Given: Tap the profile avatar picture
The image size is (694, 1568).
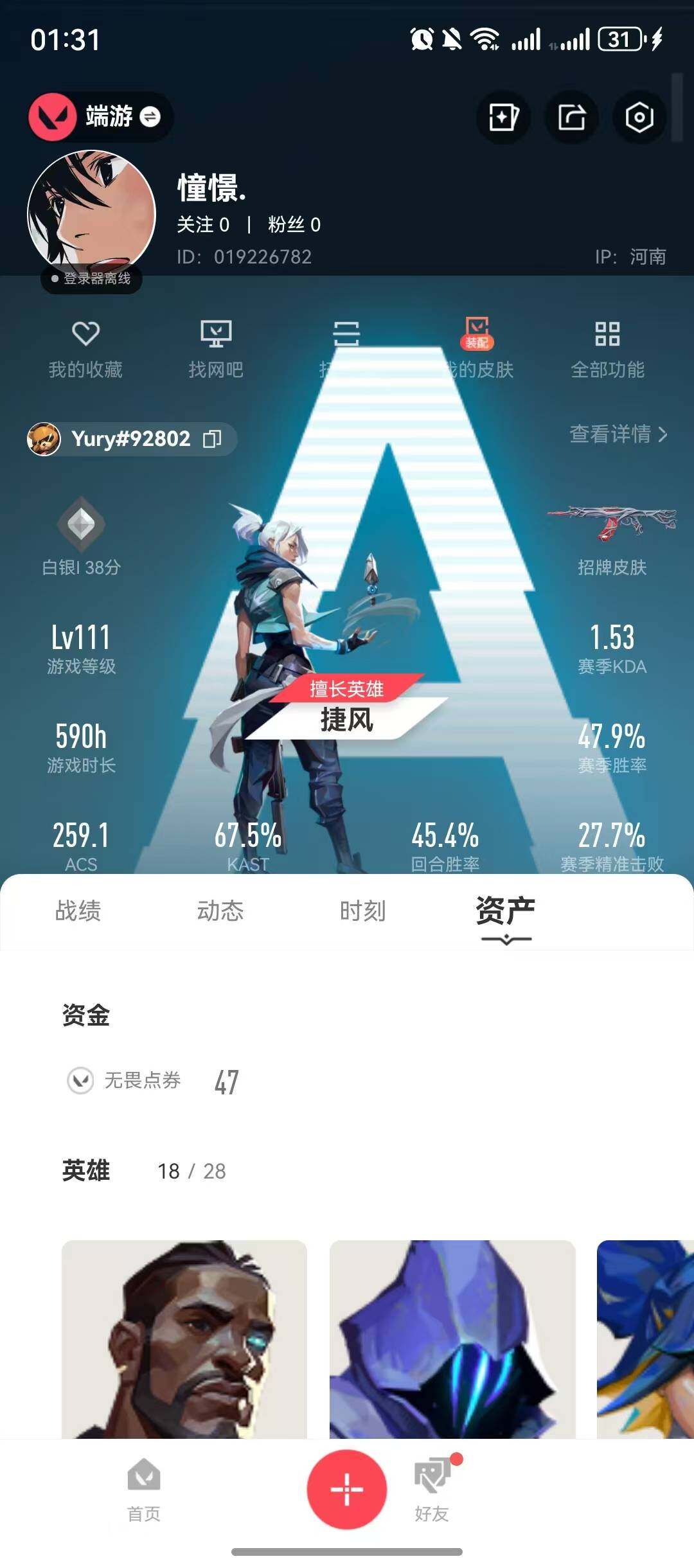Looking at the screenshot, I should (x=91, y=215).
